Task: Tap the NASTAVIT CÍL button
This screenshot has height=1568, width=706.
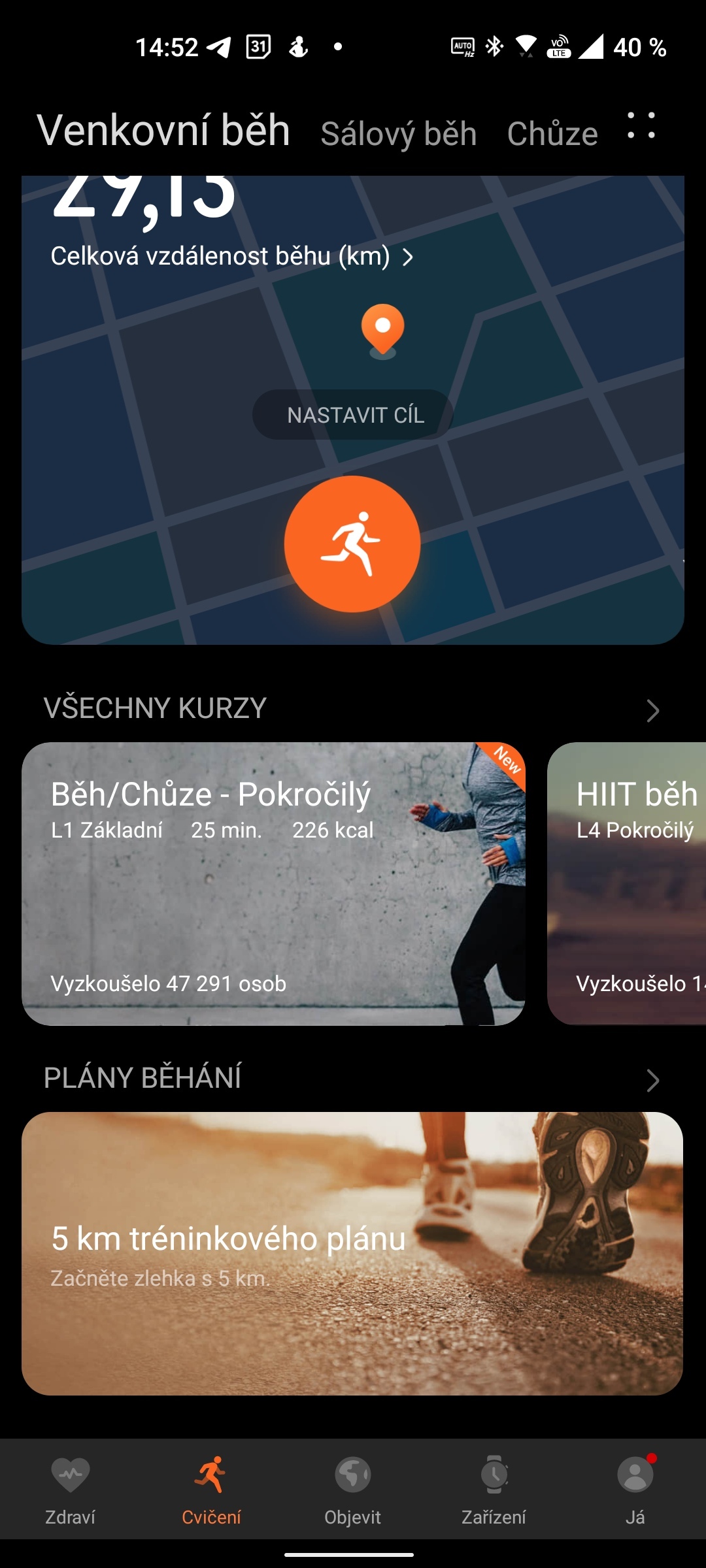Action: [x=353, y=415]
